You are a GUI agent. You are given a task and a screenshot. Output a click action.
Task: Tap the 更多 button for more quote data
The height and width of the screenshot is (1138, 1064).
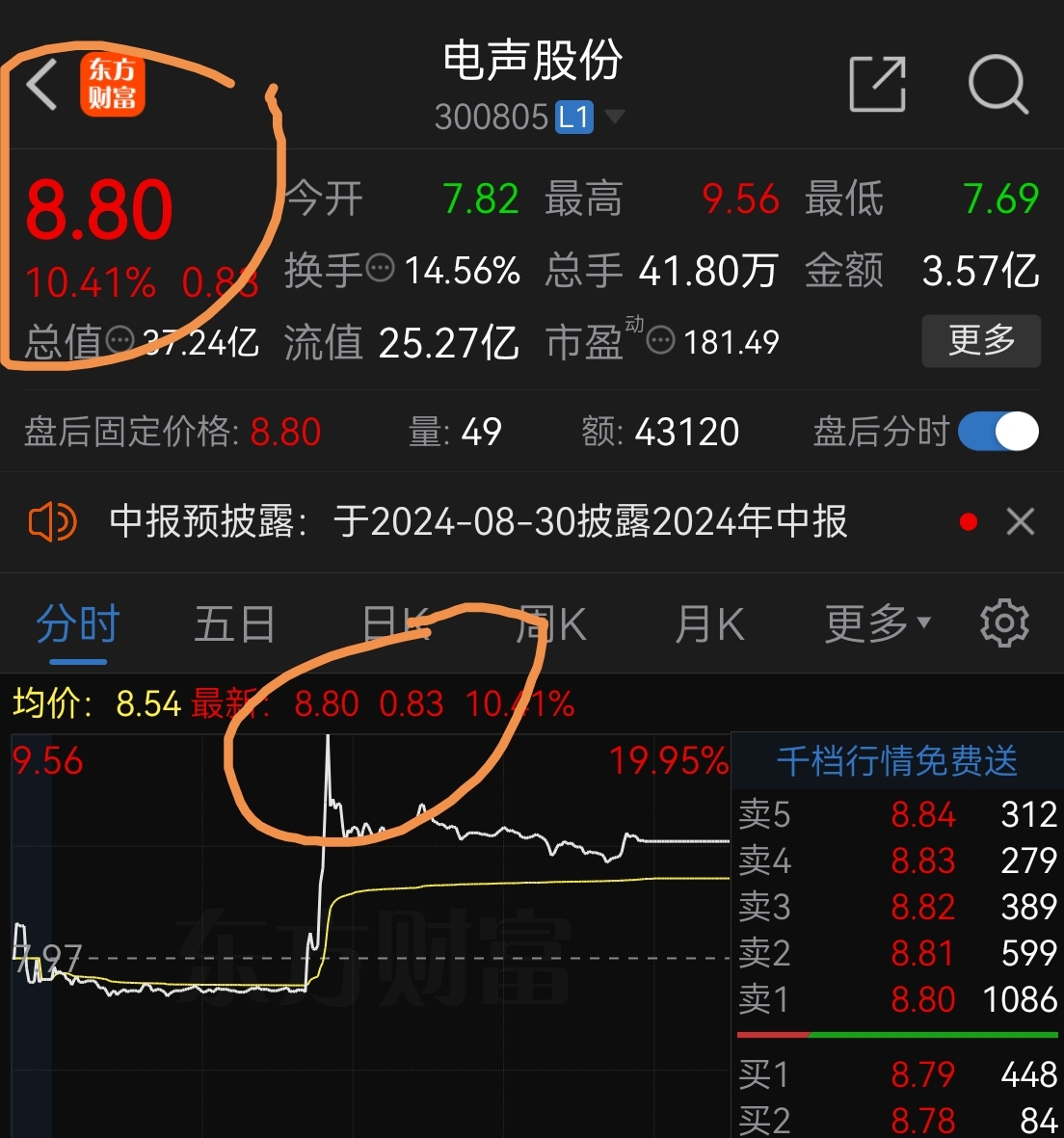[980, 340]
